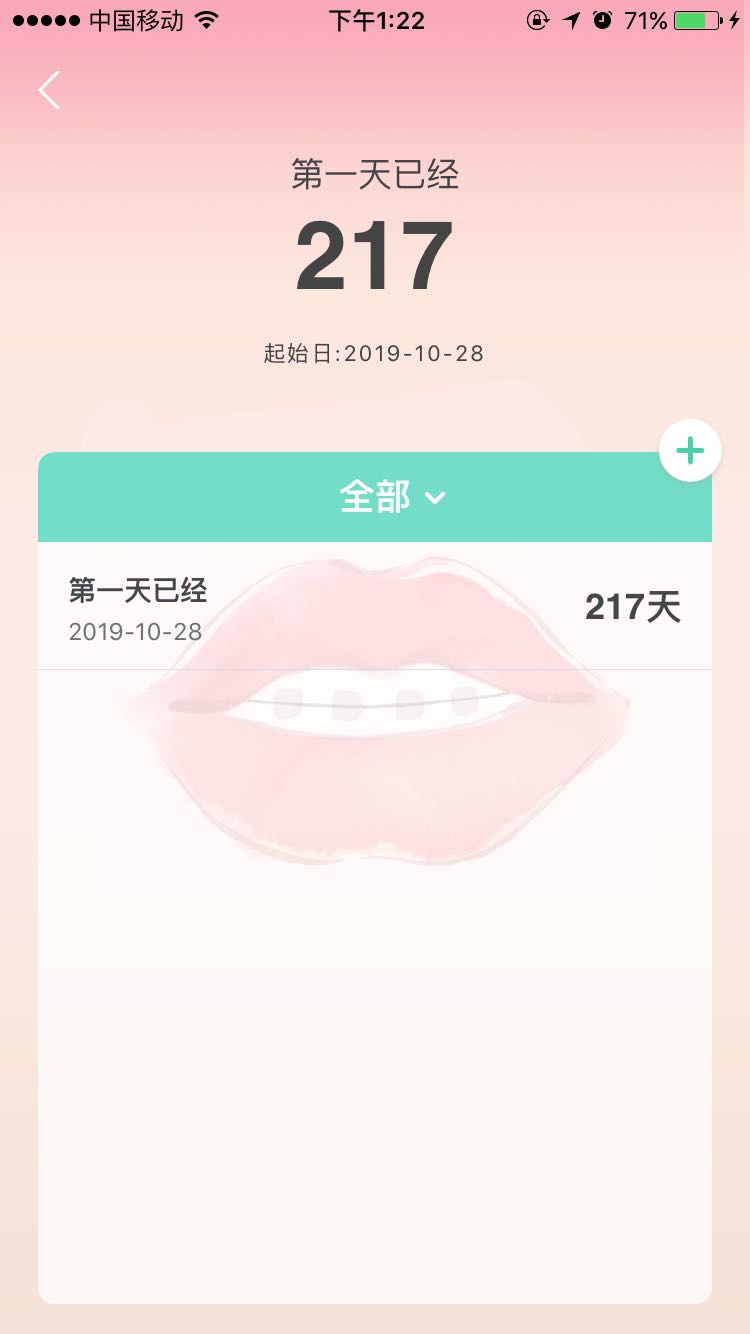The width and height of the screenshot is (750, 1334).
Task: Go back using the top-left arrow
Action: [49, 90]
